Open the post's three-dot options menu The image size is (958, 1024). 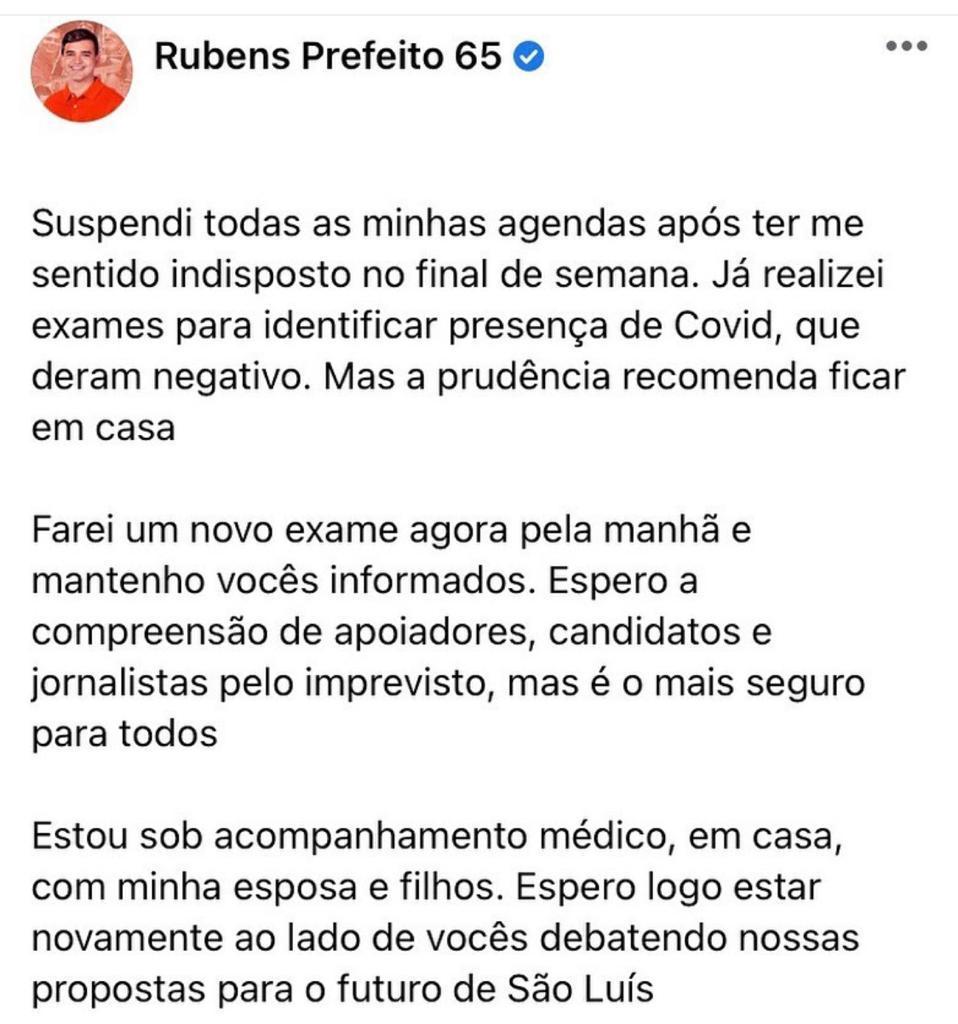[906, 46]
